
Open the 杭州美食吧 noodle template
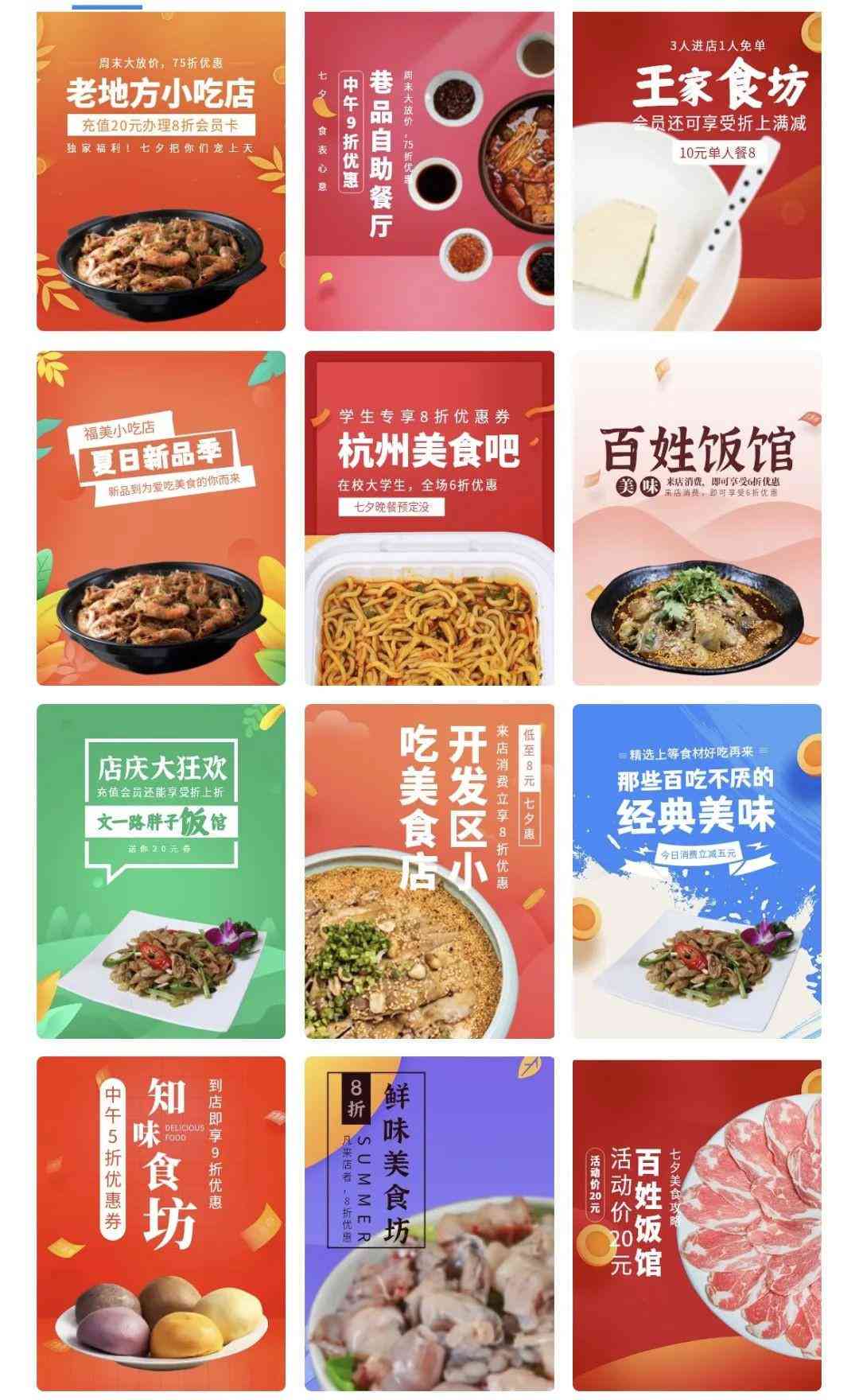429,518
